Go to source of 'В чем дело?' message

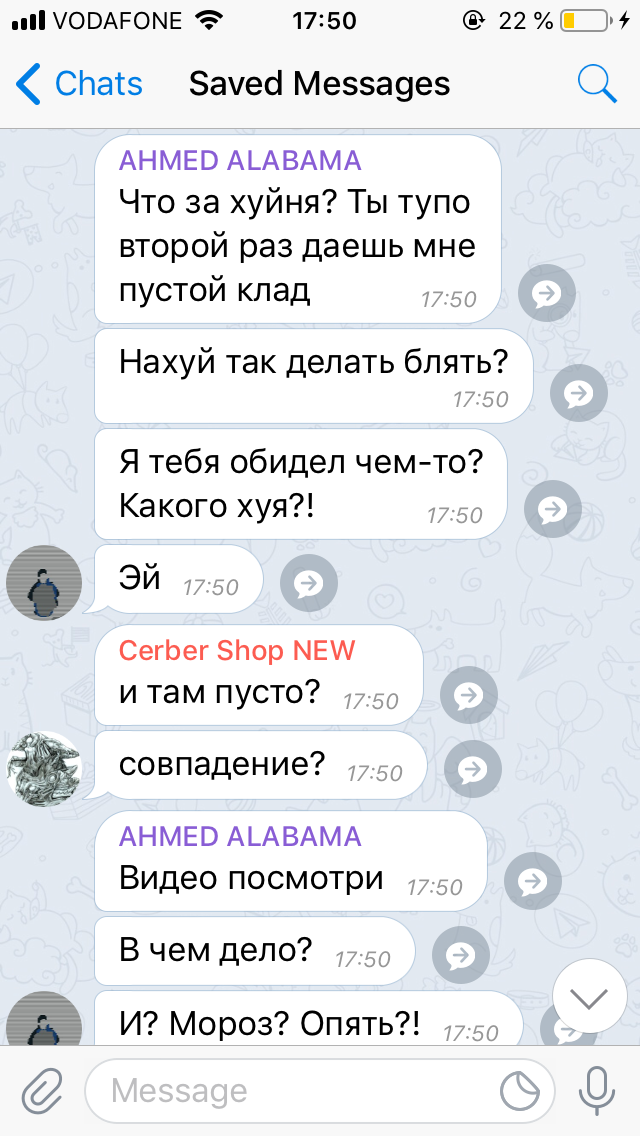coord(461,954)
